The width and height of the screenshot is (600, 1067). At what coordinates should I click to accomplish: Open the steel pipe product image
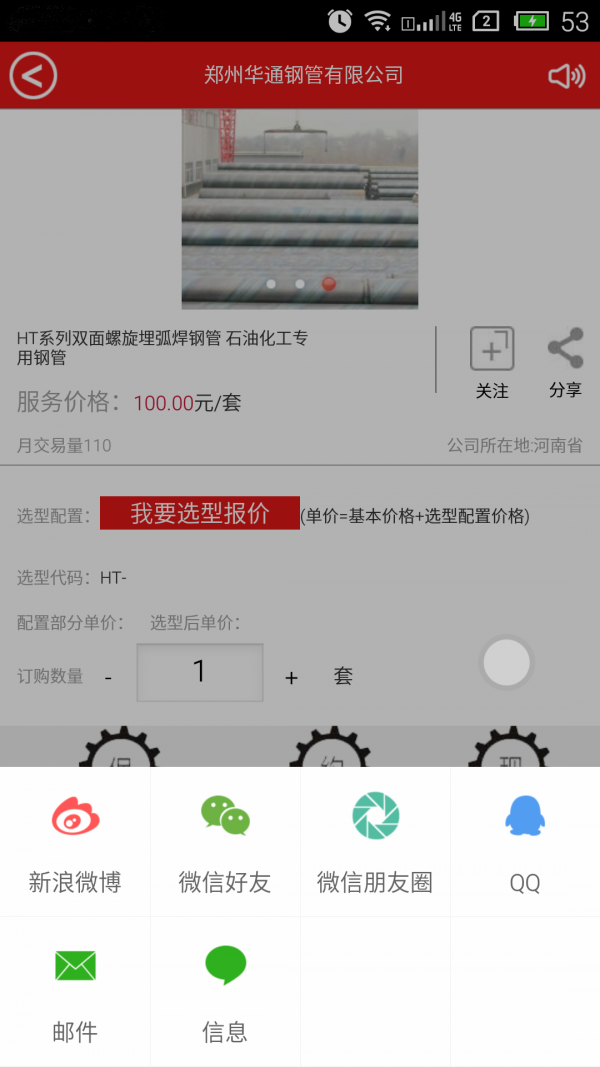tap(299, 208)
